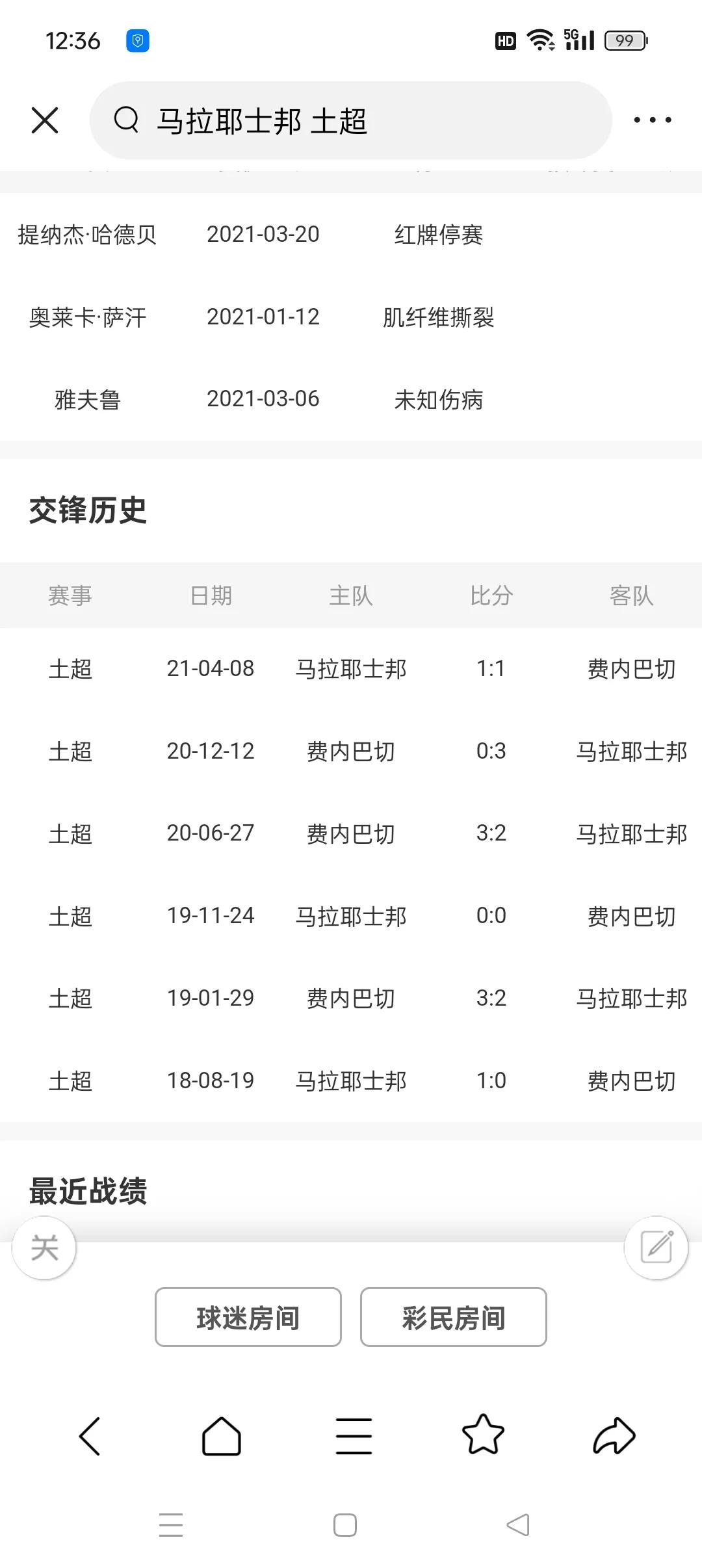Tap the round 关 floating button
Viewport: 702px width, 1568px height.
pos(44,1248)
